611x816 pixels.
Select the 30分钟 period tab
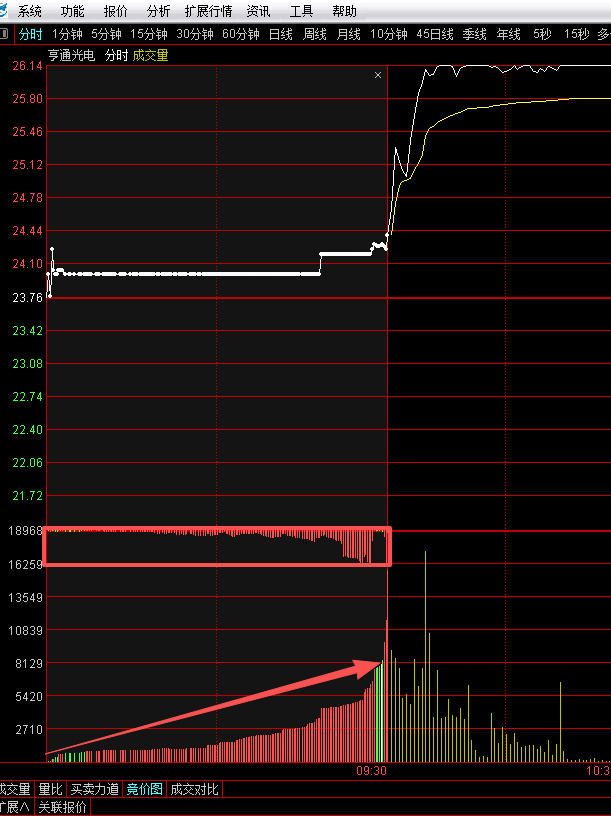(195, 34)
